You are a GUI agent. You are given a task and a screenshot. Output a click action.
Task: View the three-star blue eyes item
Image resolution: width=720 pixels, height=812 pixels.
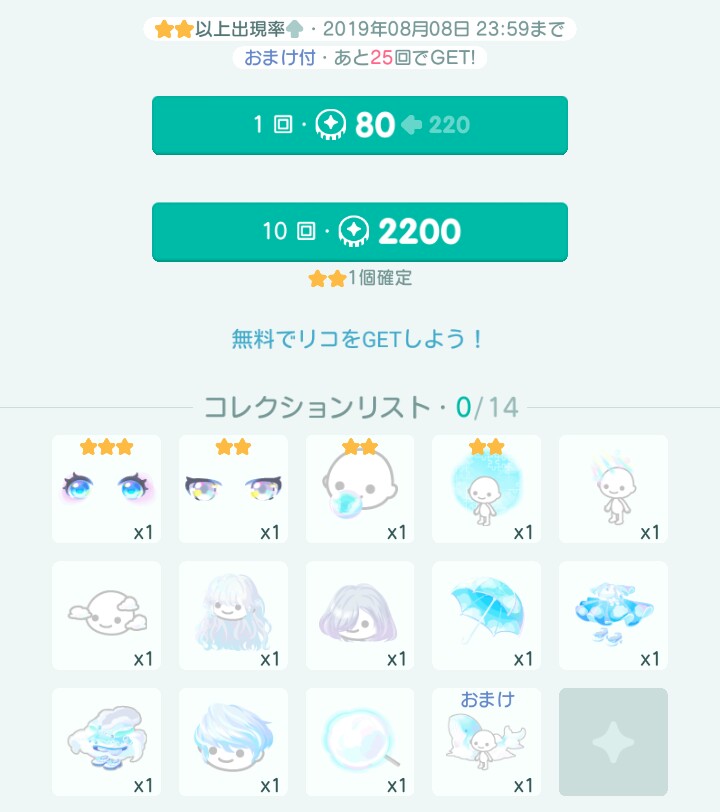click(x=106, y=489)
